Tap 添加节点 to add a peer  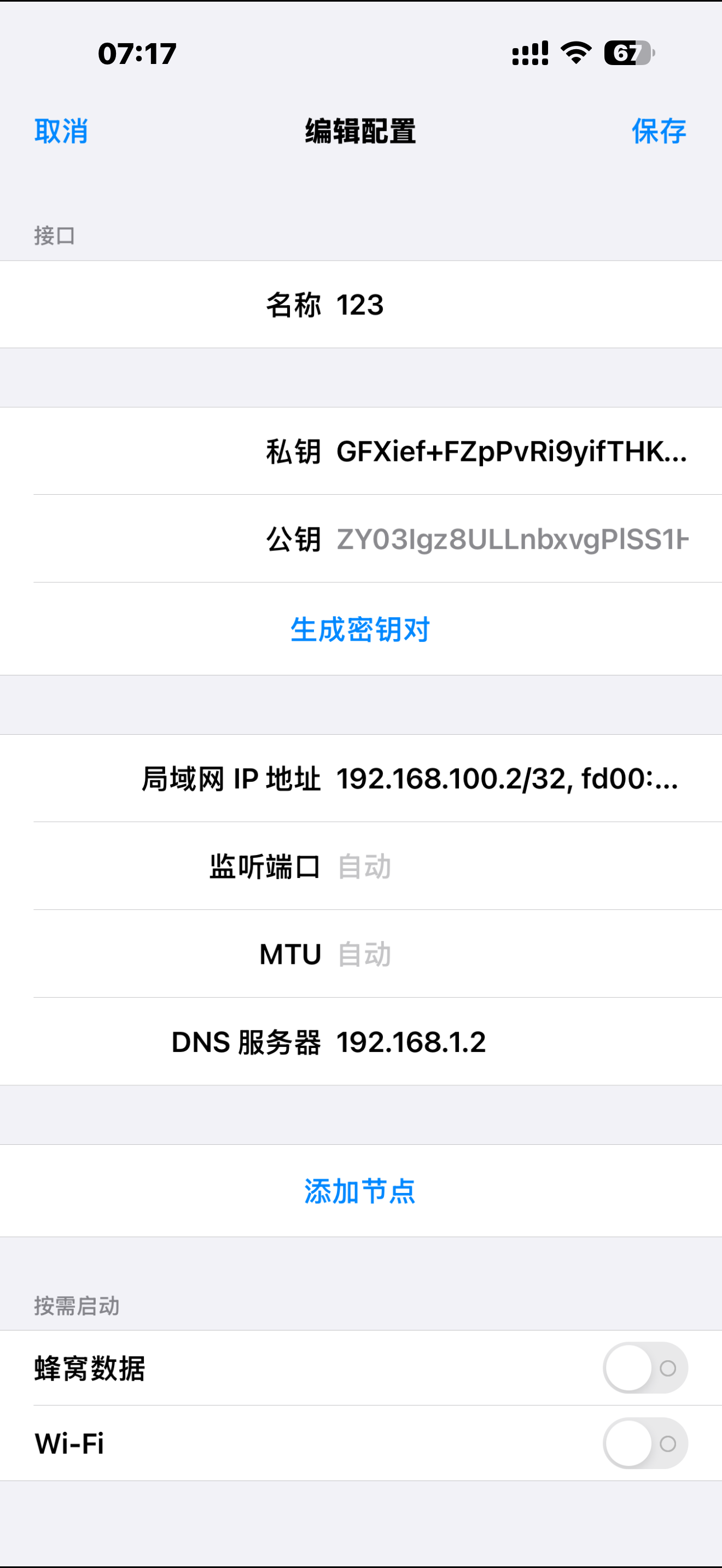click(360, 1191)
